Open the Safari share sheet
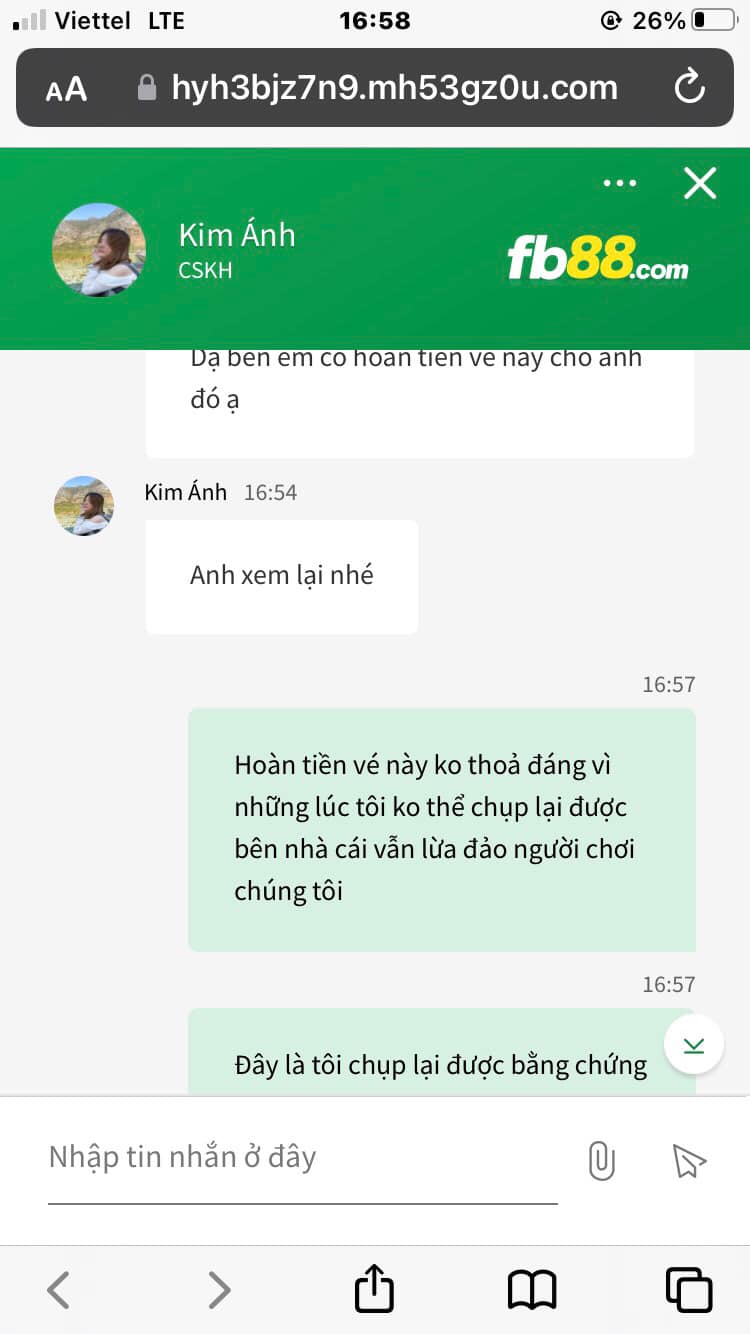 [x=375, y=1287]
